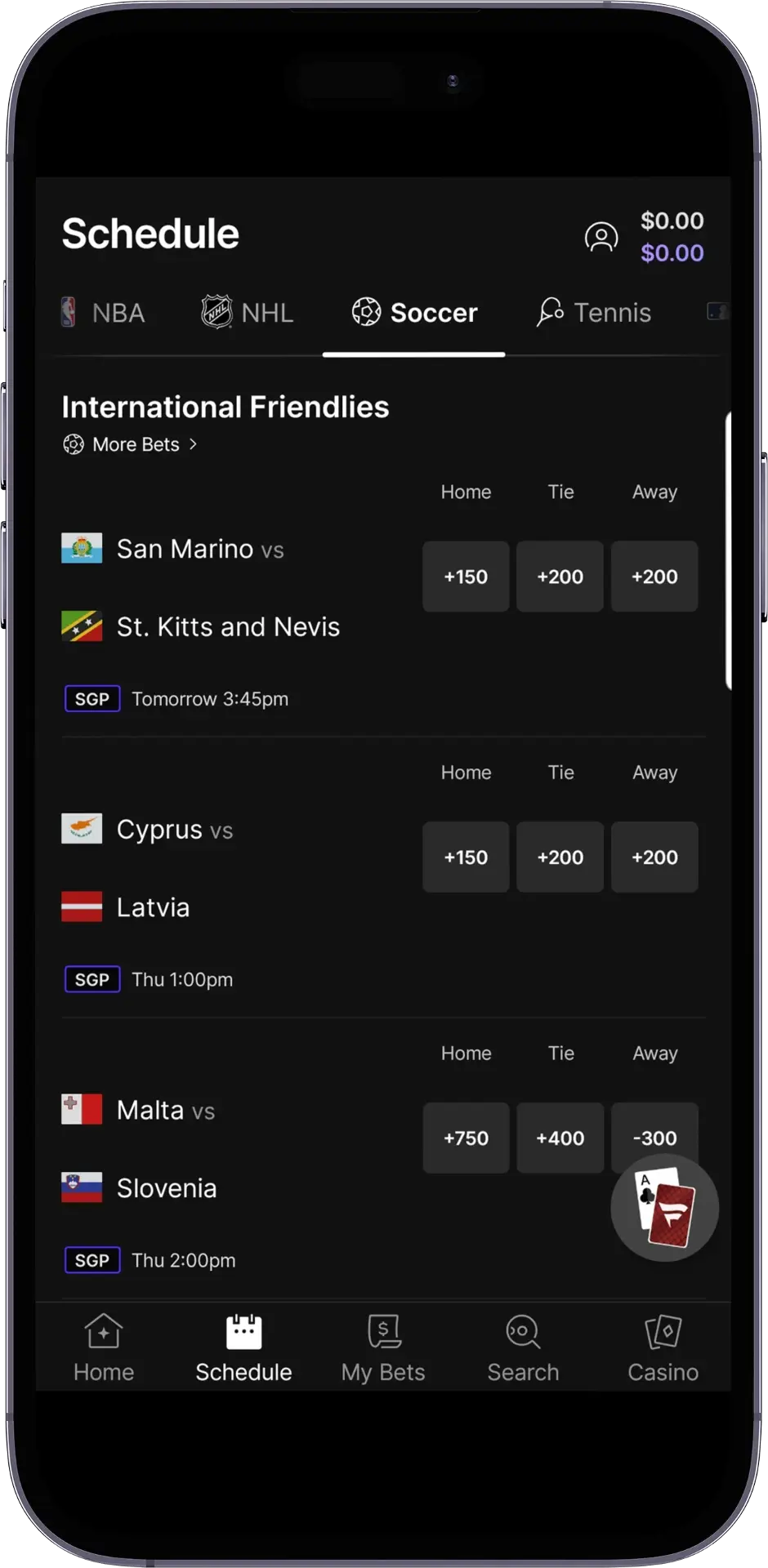Screen dimensions: 768x1568
Task: Select Cyprus home odds +150
Action: [466, 857]
